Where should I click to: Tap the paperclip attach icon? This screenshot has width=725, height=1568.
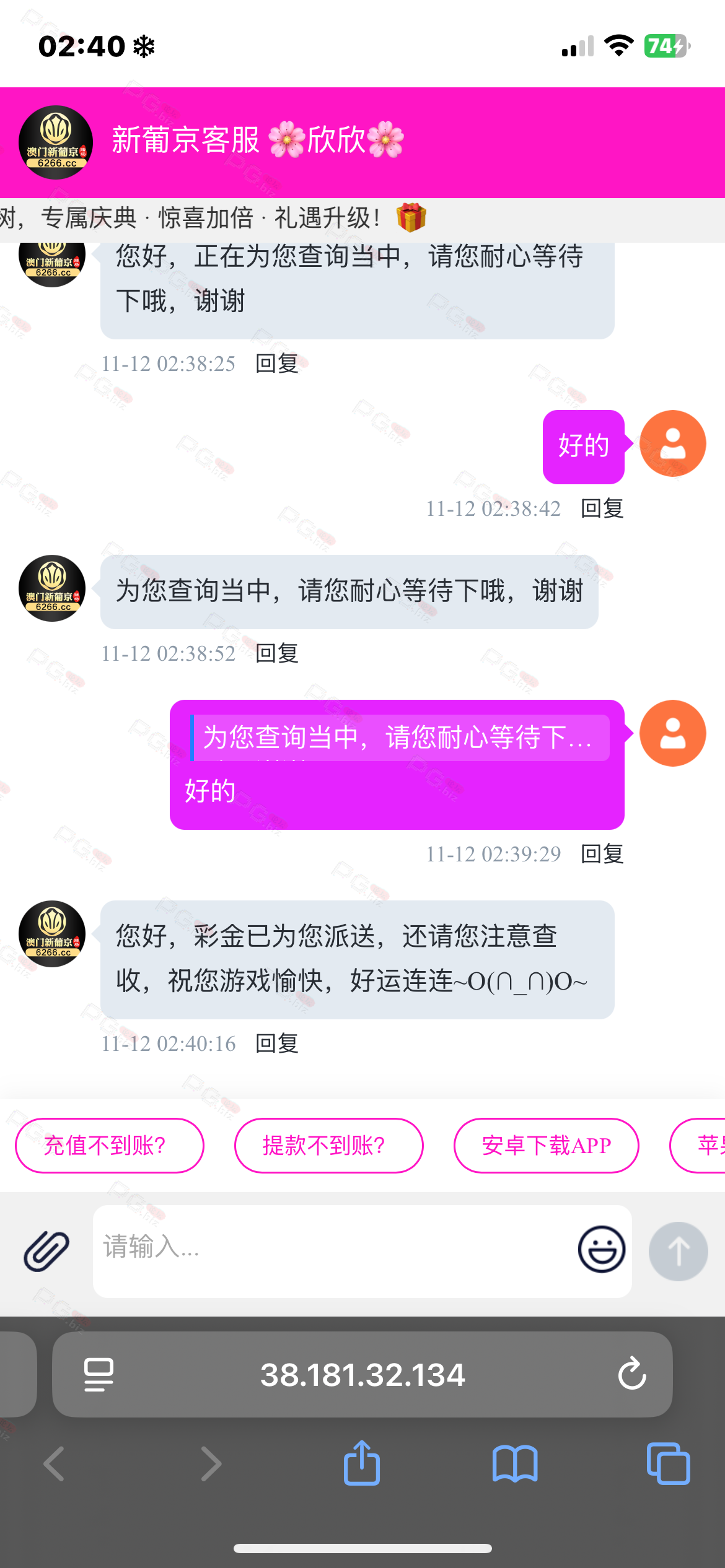point(46,1251)
